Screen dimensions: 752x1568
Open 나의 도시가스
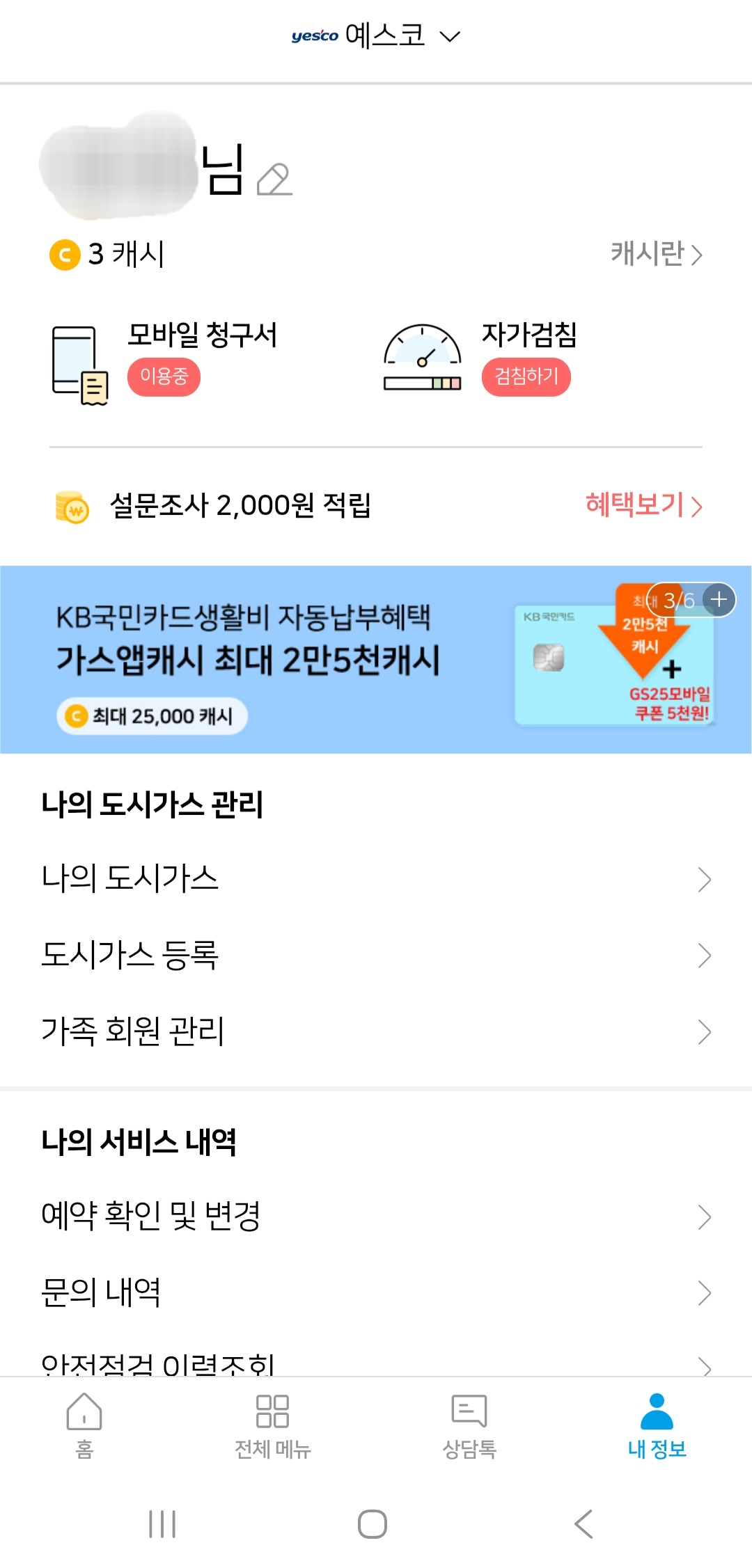(x=376, y=879)
